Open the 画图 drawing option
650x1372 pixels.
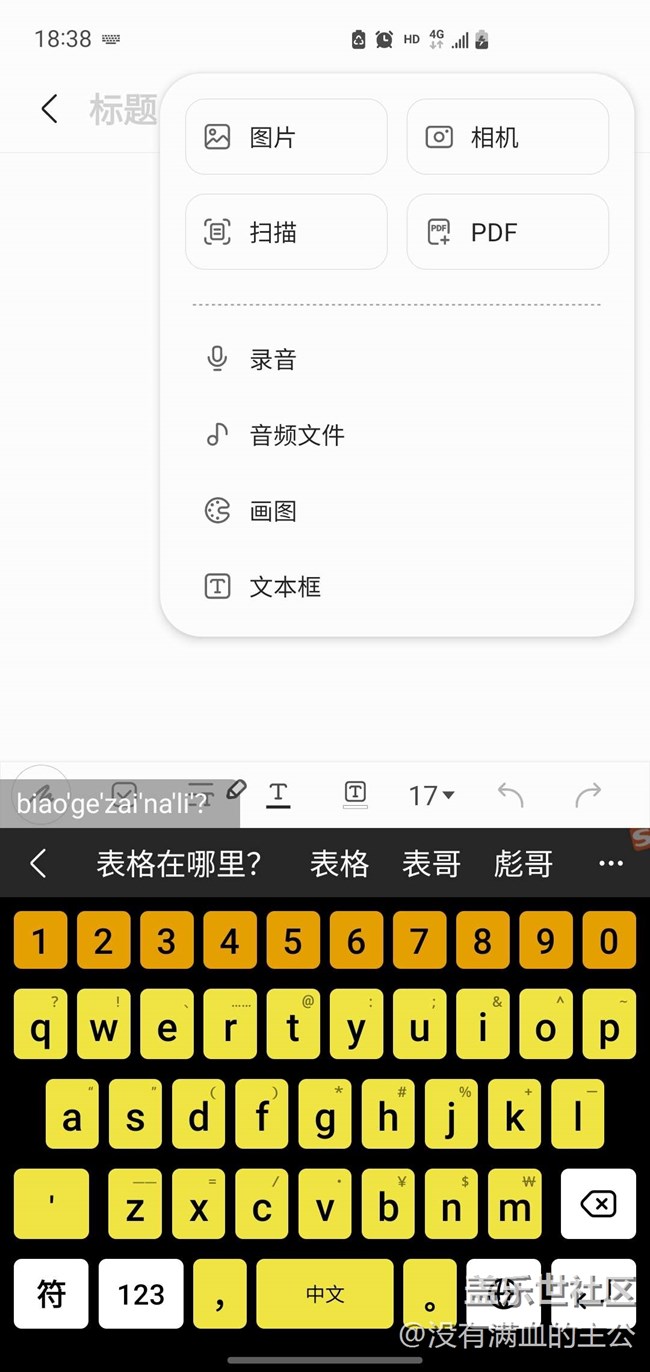397,511
